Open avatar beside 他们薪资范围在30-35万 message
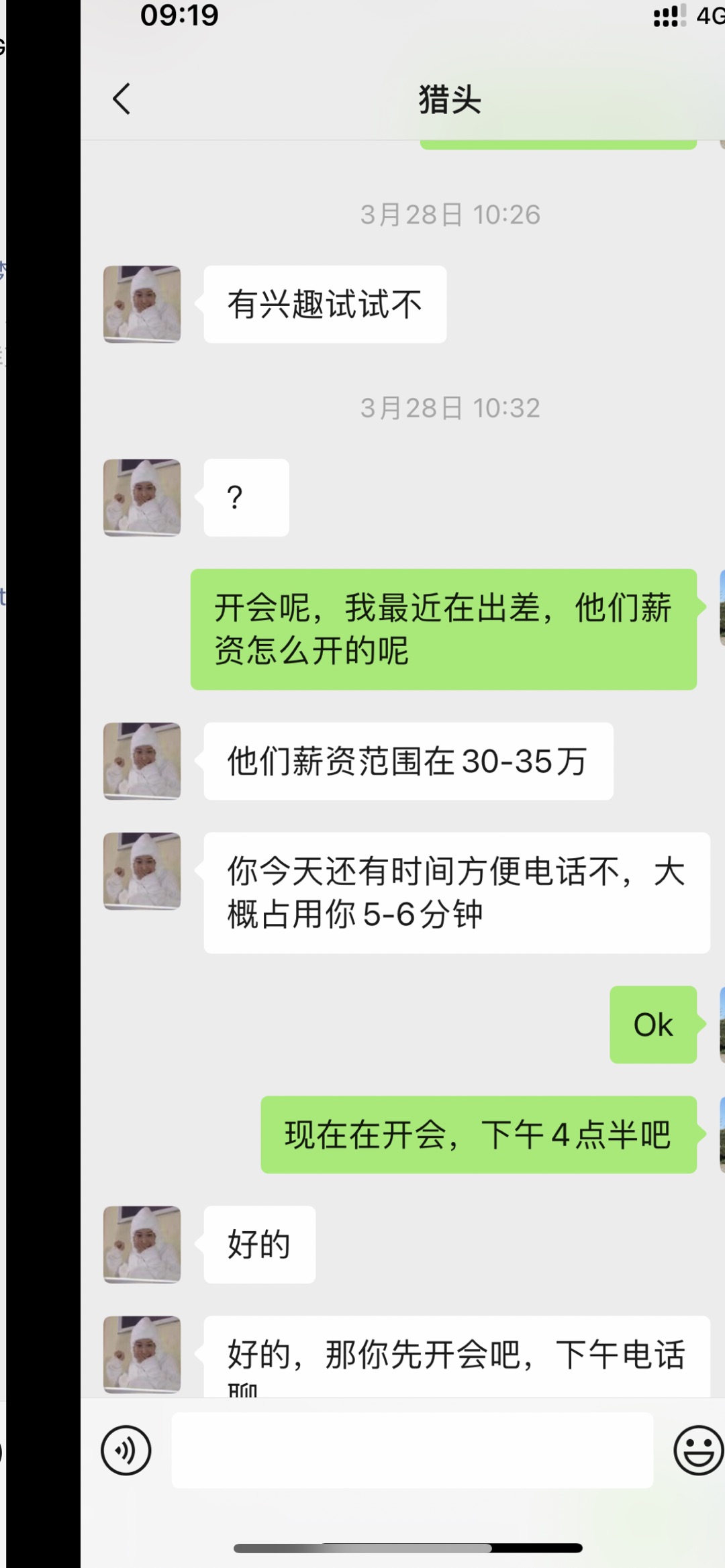Viewport: 725px width, 1568px height. (142, 761)
